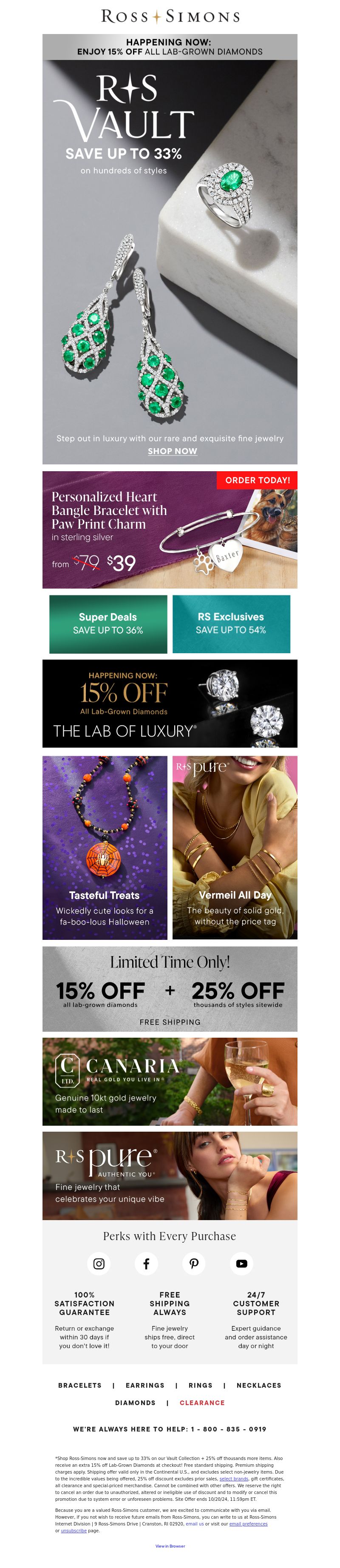Screen dimensions: 340x1568
Task: Open the Personalized Heart Bangle Bracelet offer
Action: (170, 529)
